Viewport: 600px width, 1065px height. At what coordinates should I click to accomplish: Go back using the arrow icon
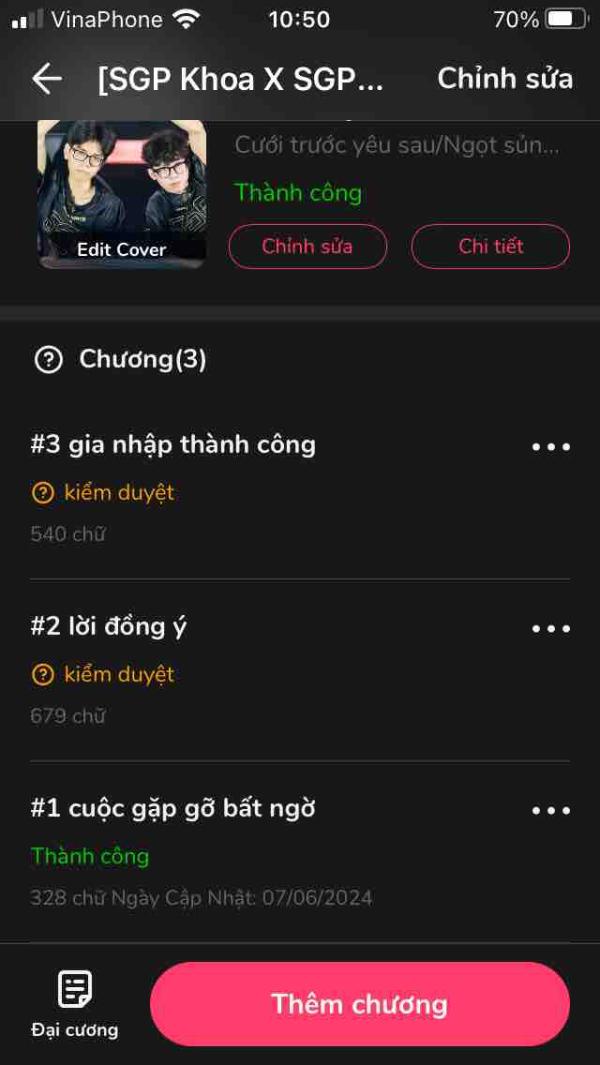click(x=47, y=79)
